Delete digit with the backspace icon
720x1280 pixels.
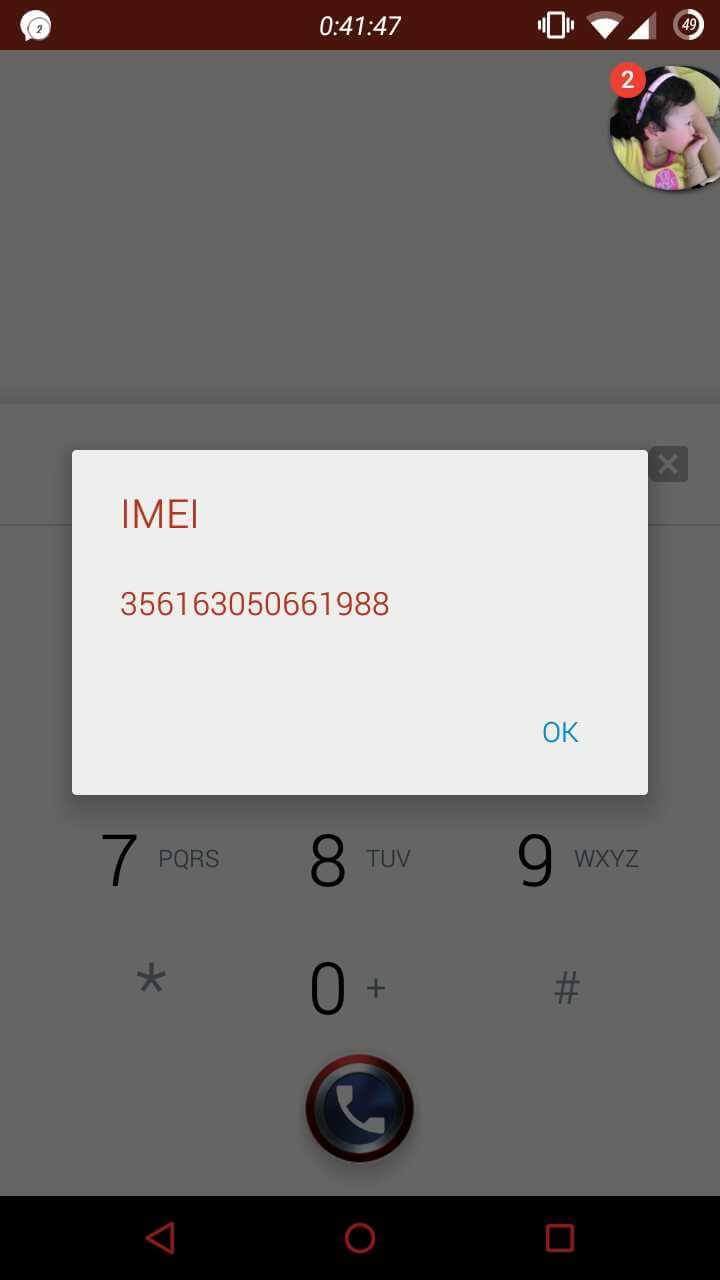click(668, 464)
